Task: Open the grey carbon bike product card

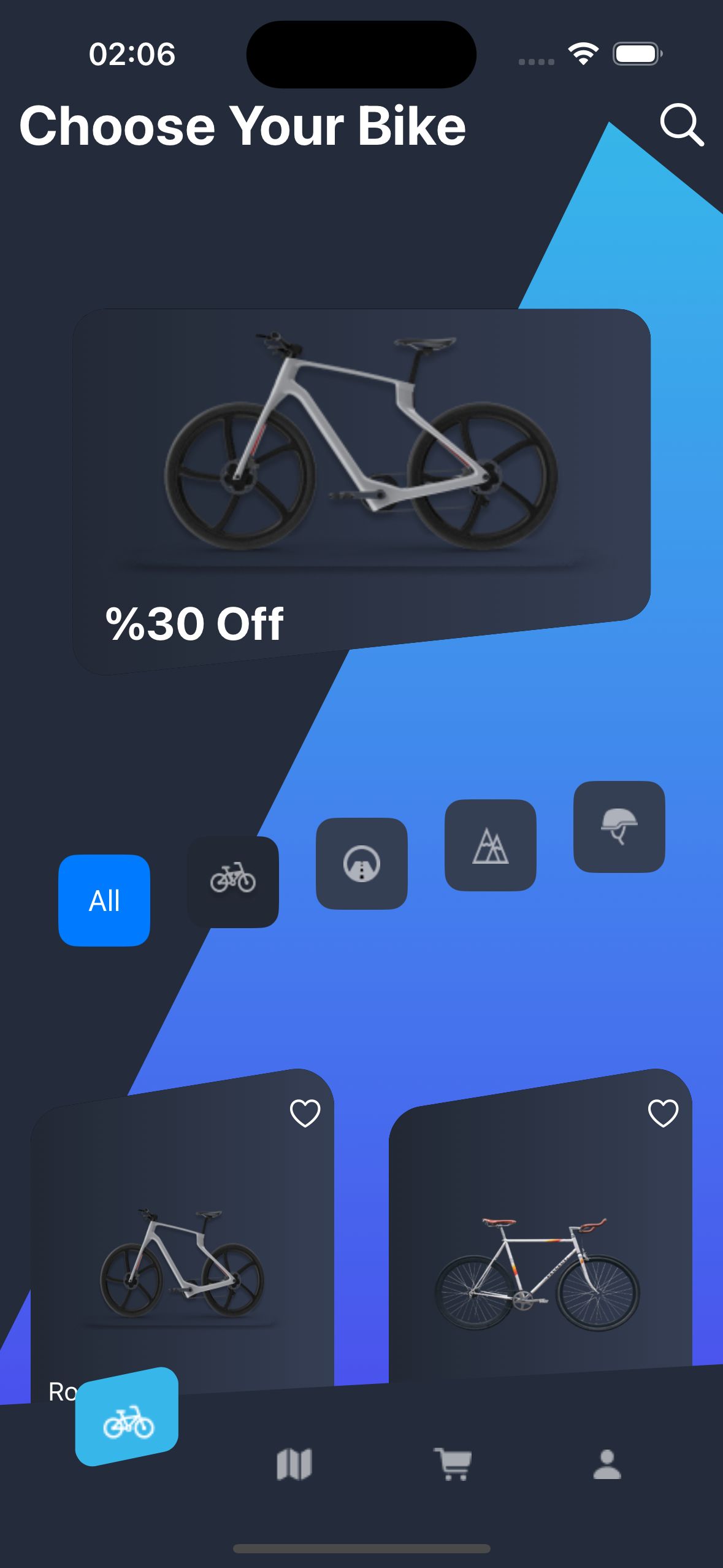Action: (182, 1264)
